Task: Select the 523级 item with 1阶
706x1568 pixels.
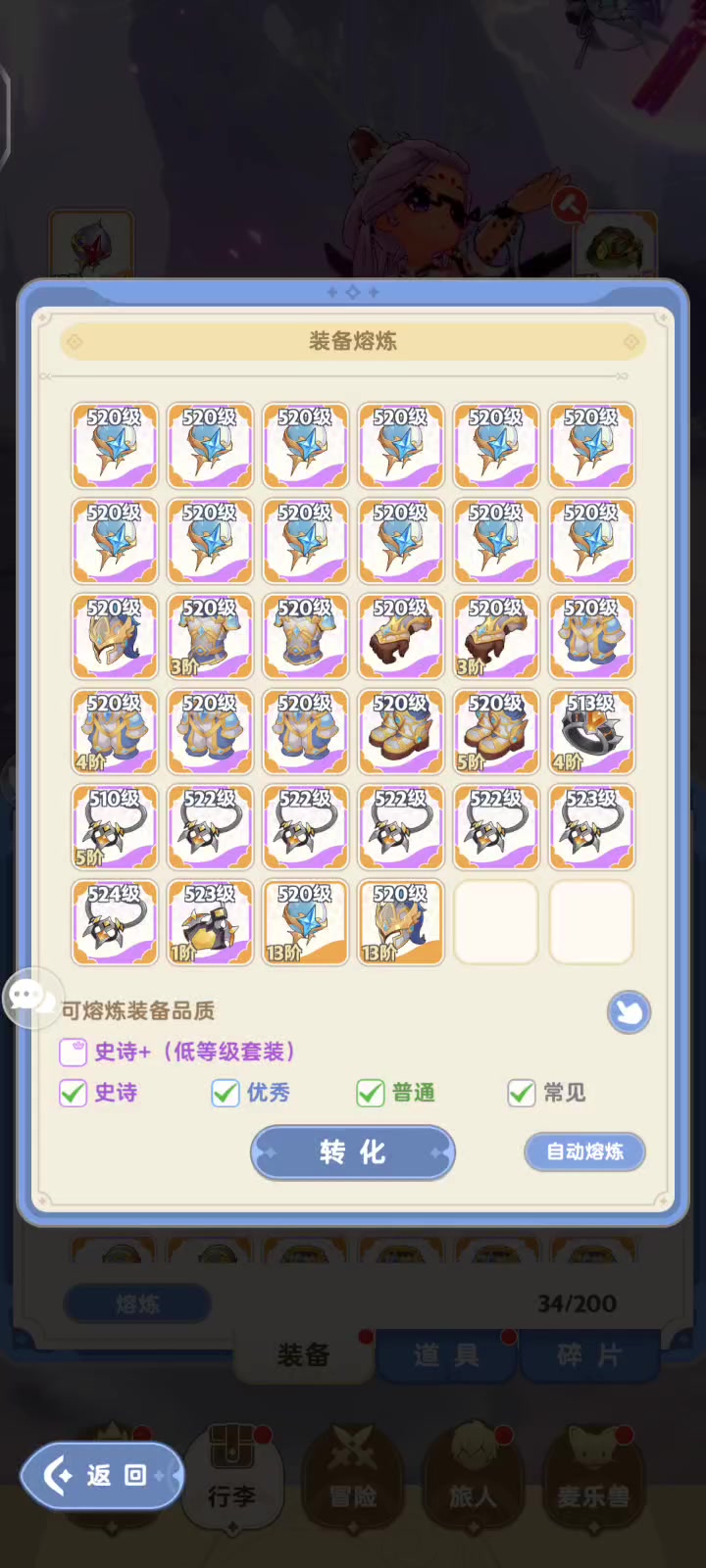Action: tap(210, 922)
